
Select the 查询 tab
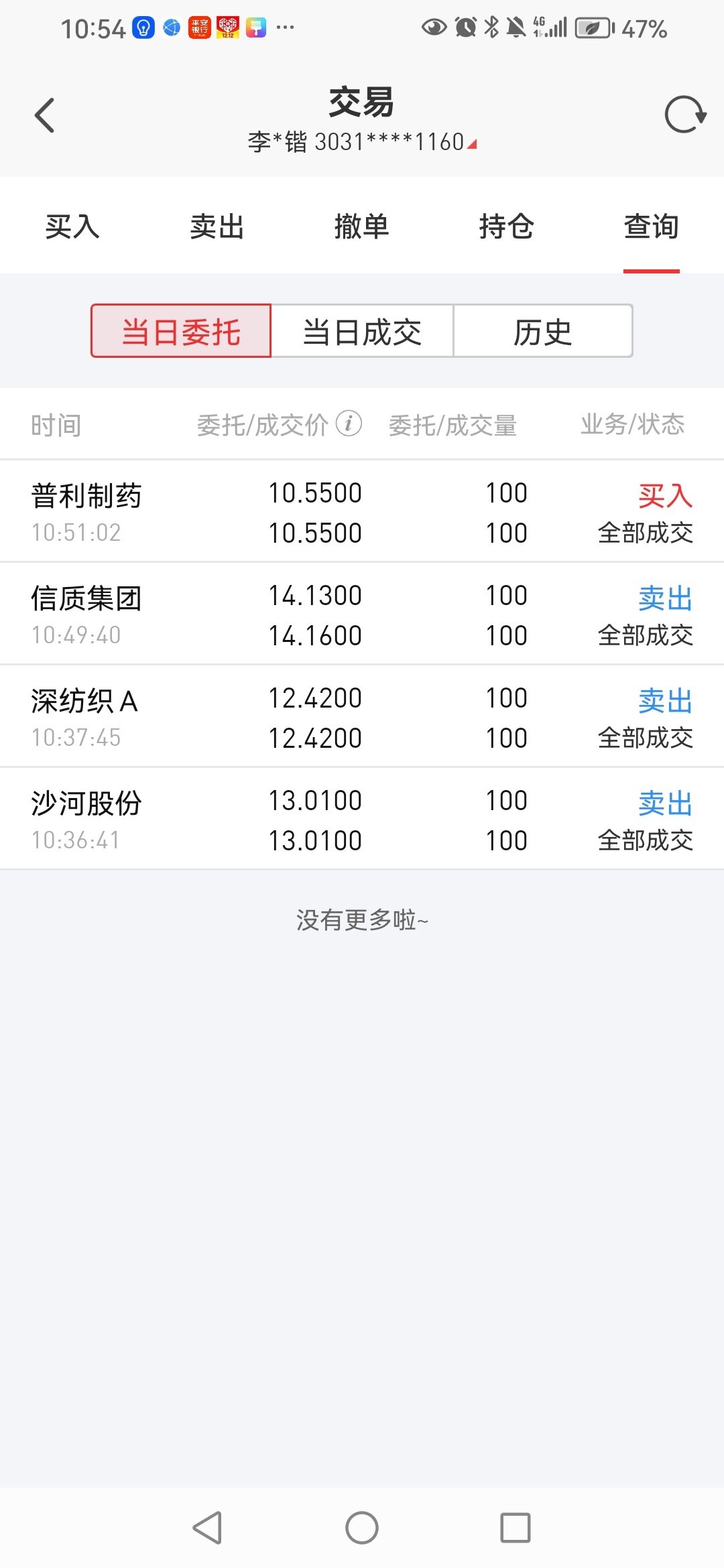(651, 226)
